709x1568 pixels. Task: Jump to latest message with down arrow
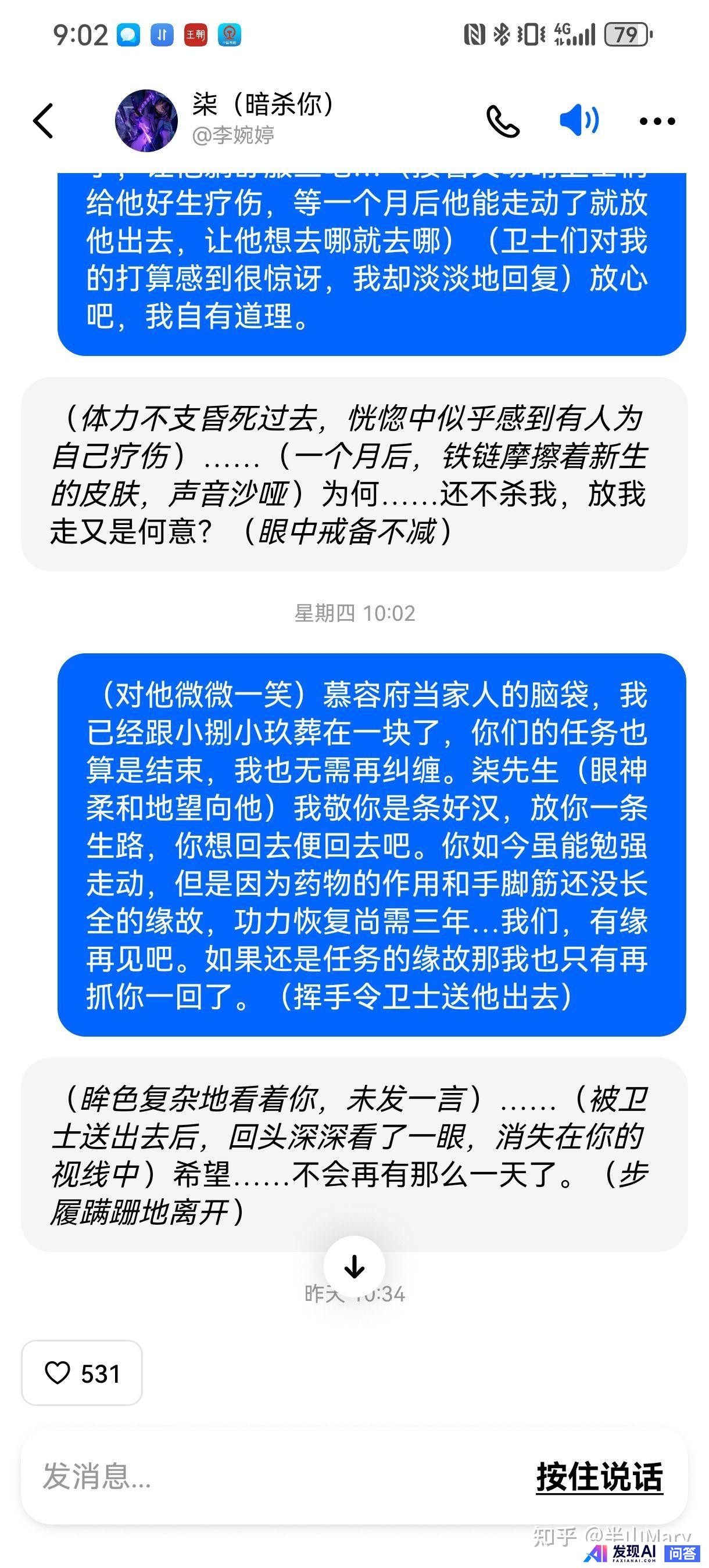point(354,1267)
